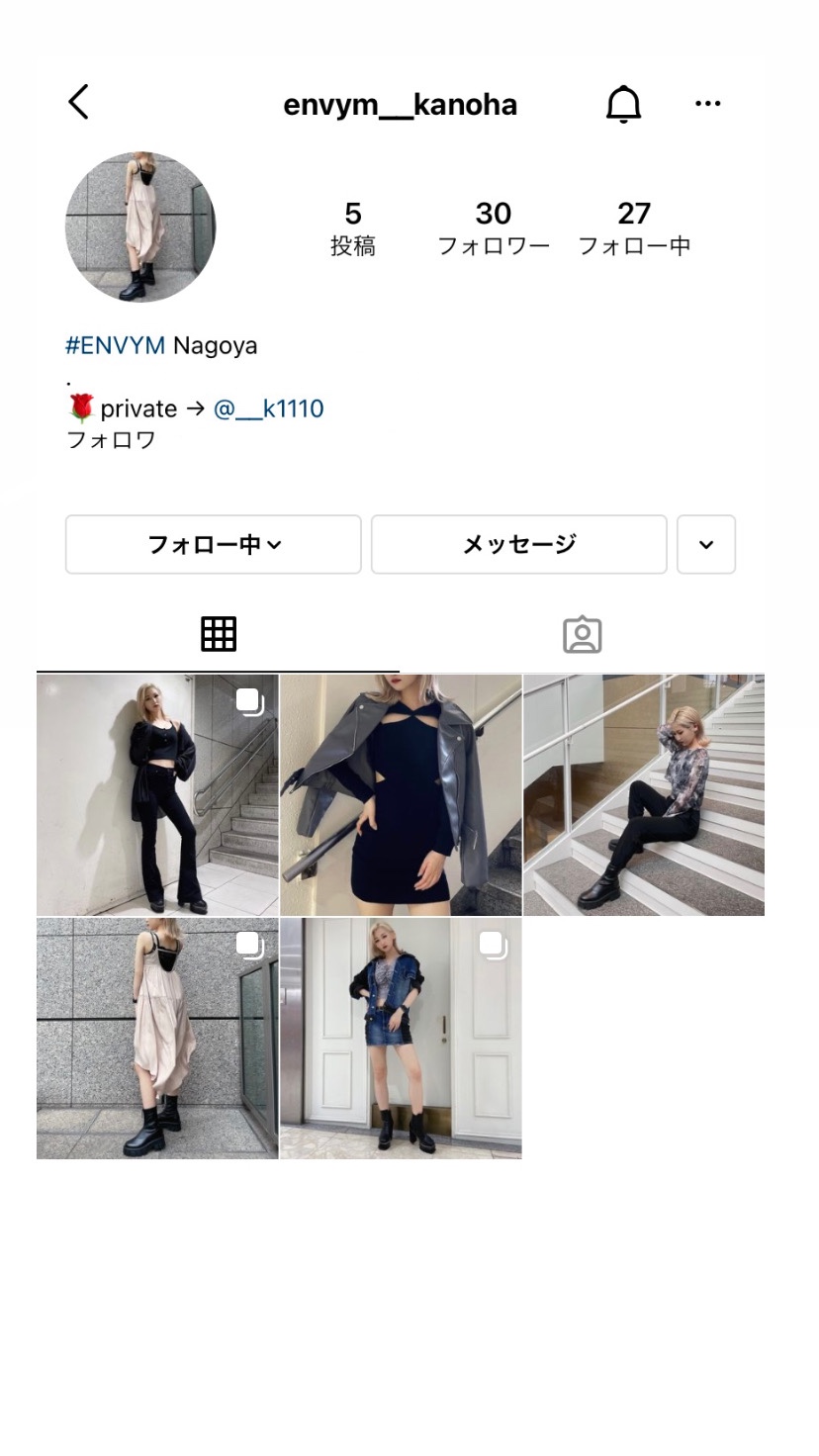This screenshot has height=1456, width=819.
Task: Open the 30 フォロワー followers list
Action: 493,227
